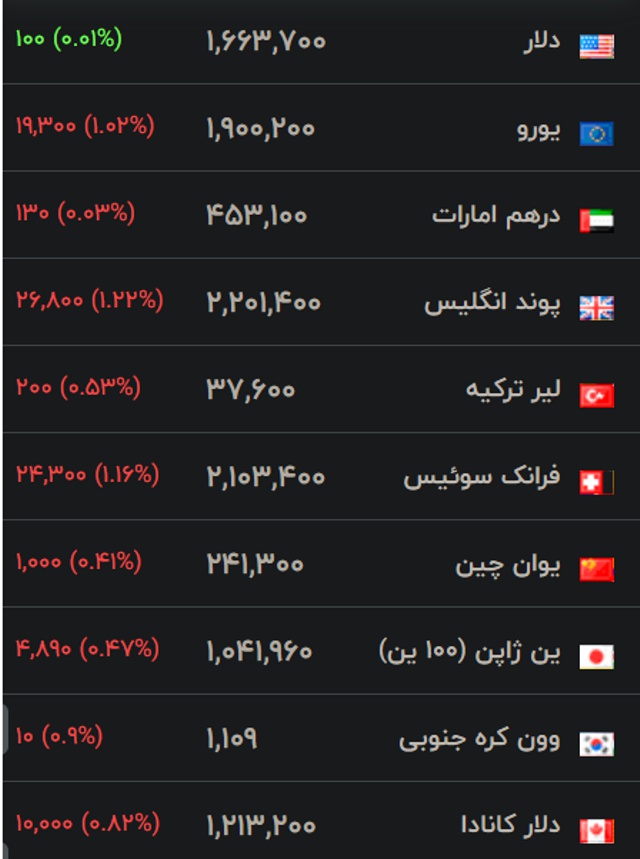Viewport: 640px width, 859px height.
Task: Open the وون کره جنوبی row
Action: coord(480,740)
